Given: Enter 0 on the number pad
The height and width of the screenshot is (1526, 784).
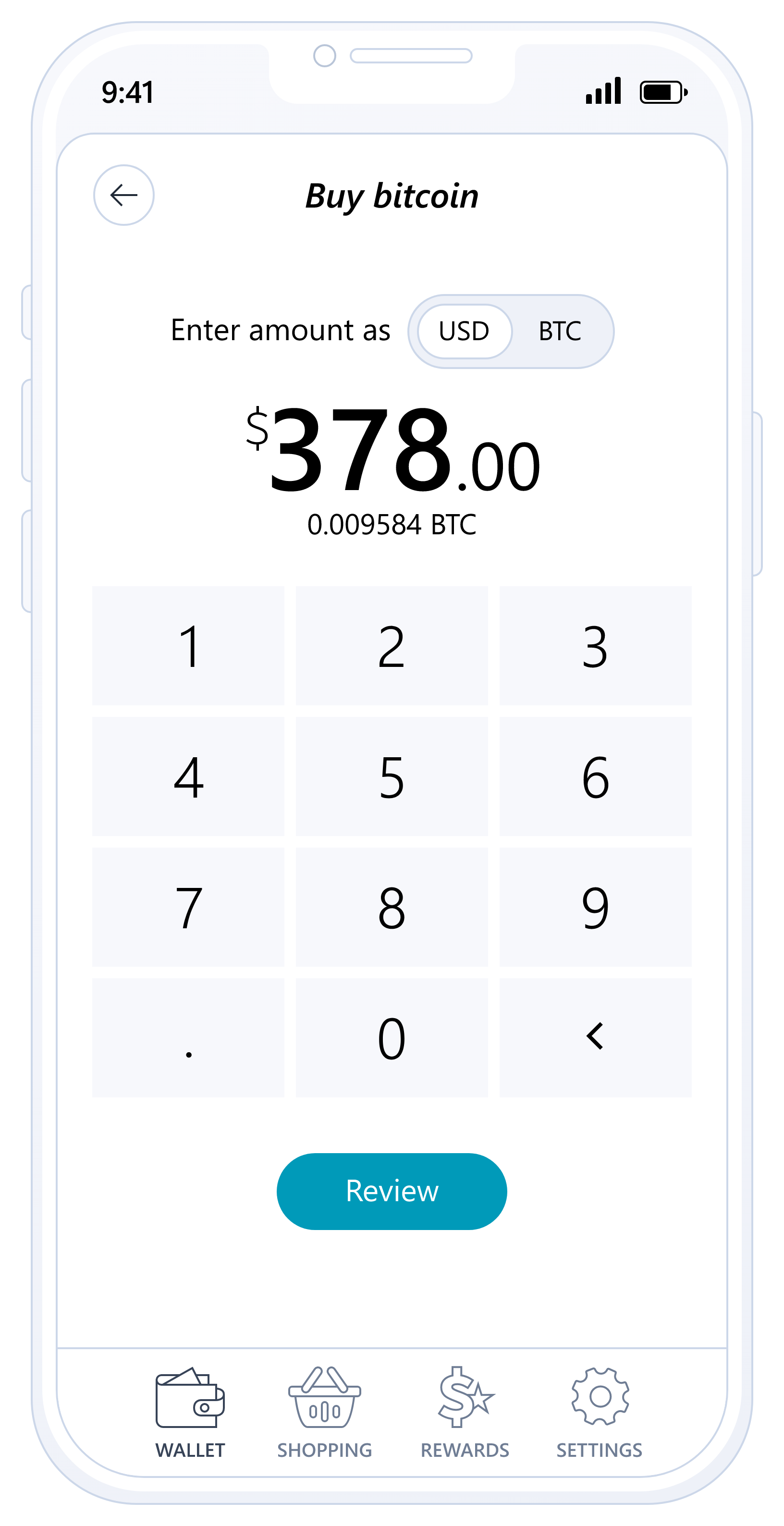Looking at the screenshot, I should pos(392,1038).
